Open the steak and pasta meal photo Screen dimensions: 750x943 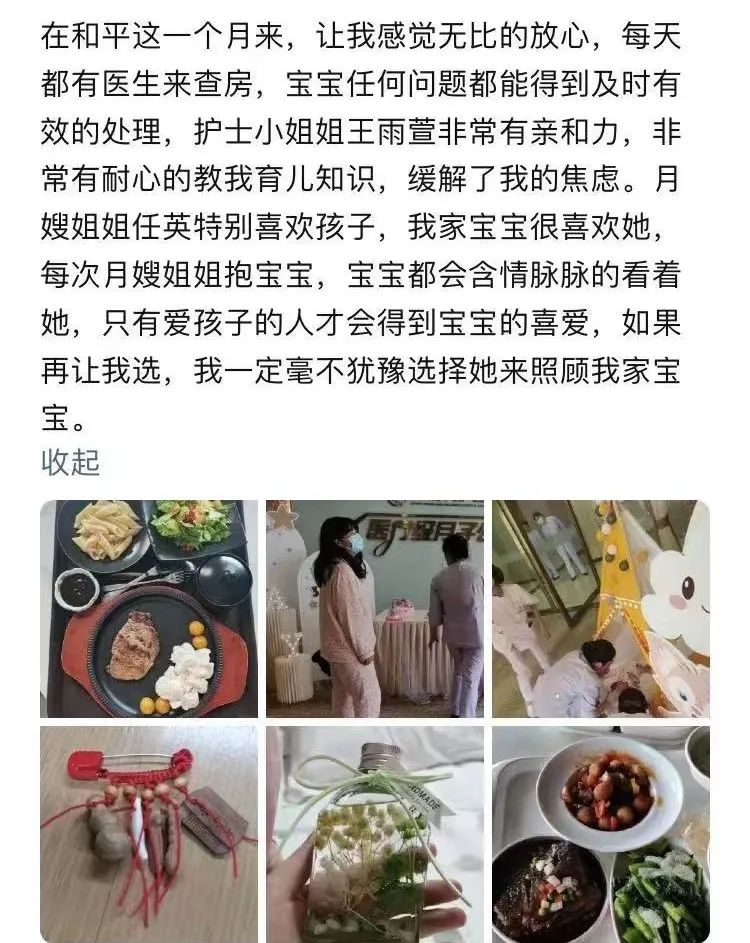[149, 608]
